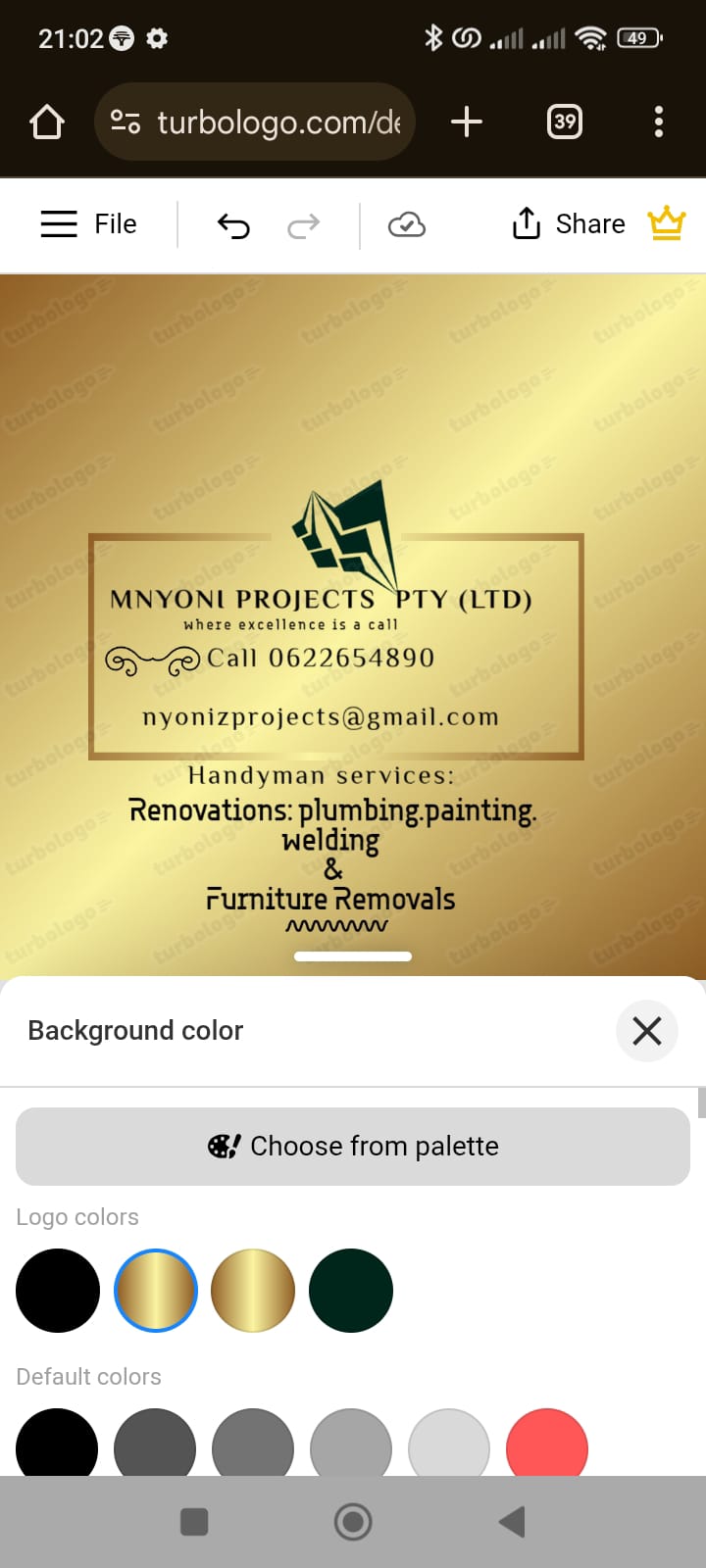
Task: Tap the cloud save status icon
Action: [406, 226]
